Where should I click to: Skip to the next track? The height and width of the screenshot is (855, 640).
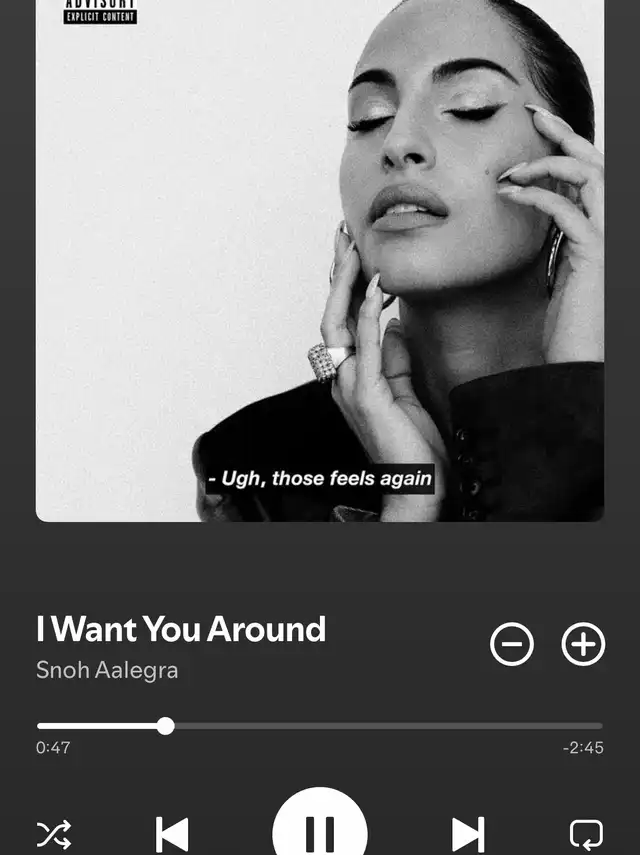[467, 834]
